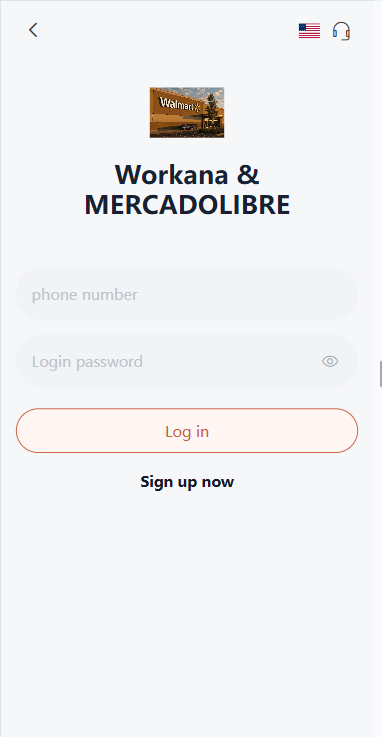Viewport: 382px width, 737px height.
Task: Change language via the US flag
Action: [x=309, y=31]
